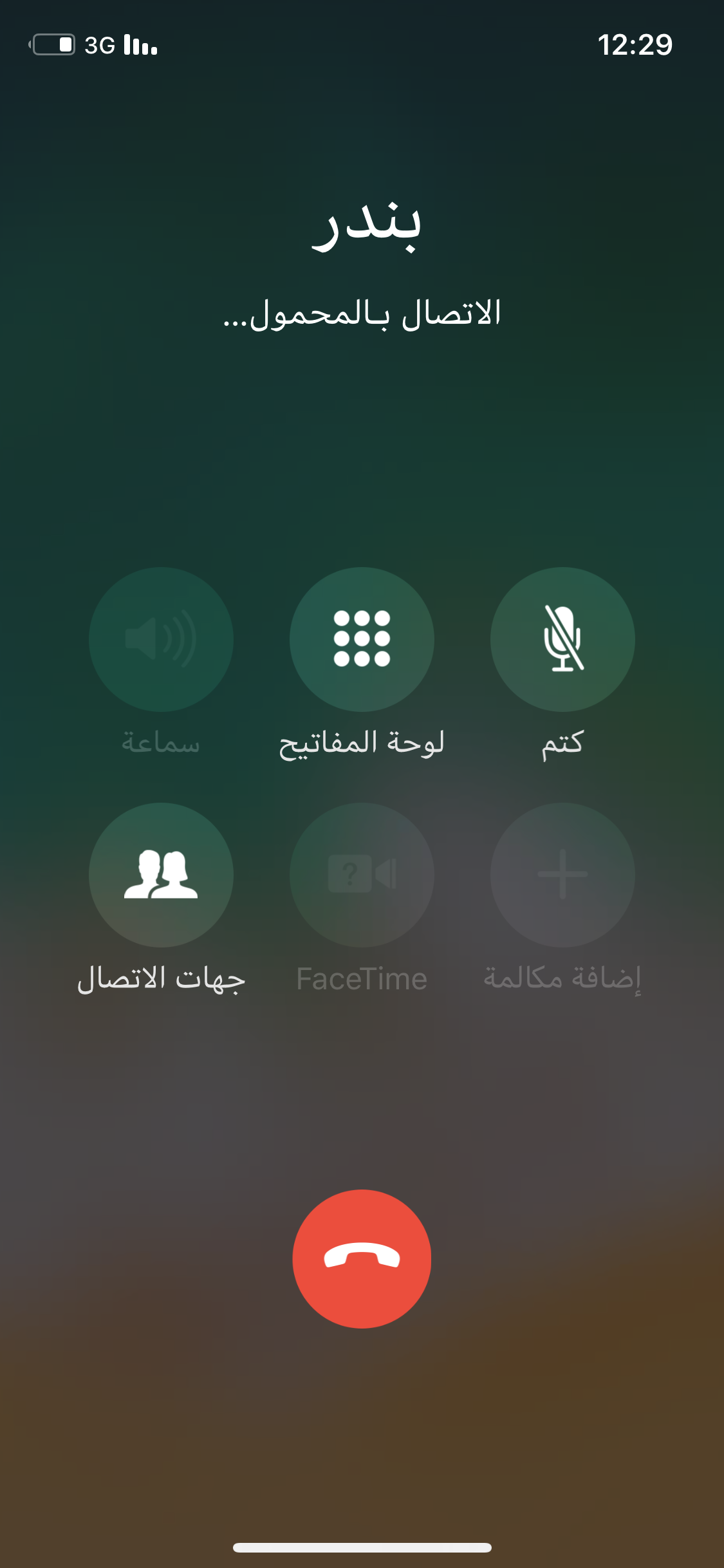Turn on the speaker (سماعة)
The width and height of the screenshot is (724, 1568).
pyautogui.click(x=161, y=639)
